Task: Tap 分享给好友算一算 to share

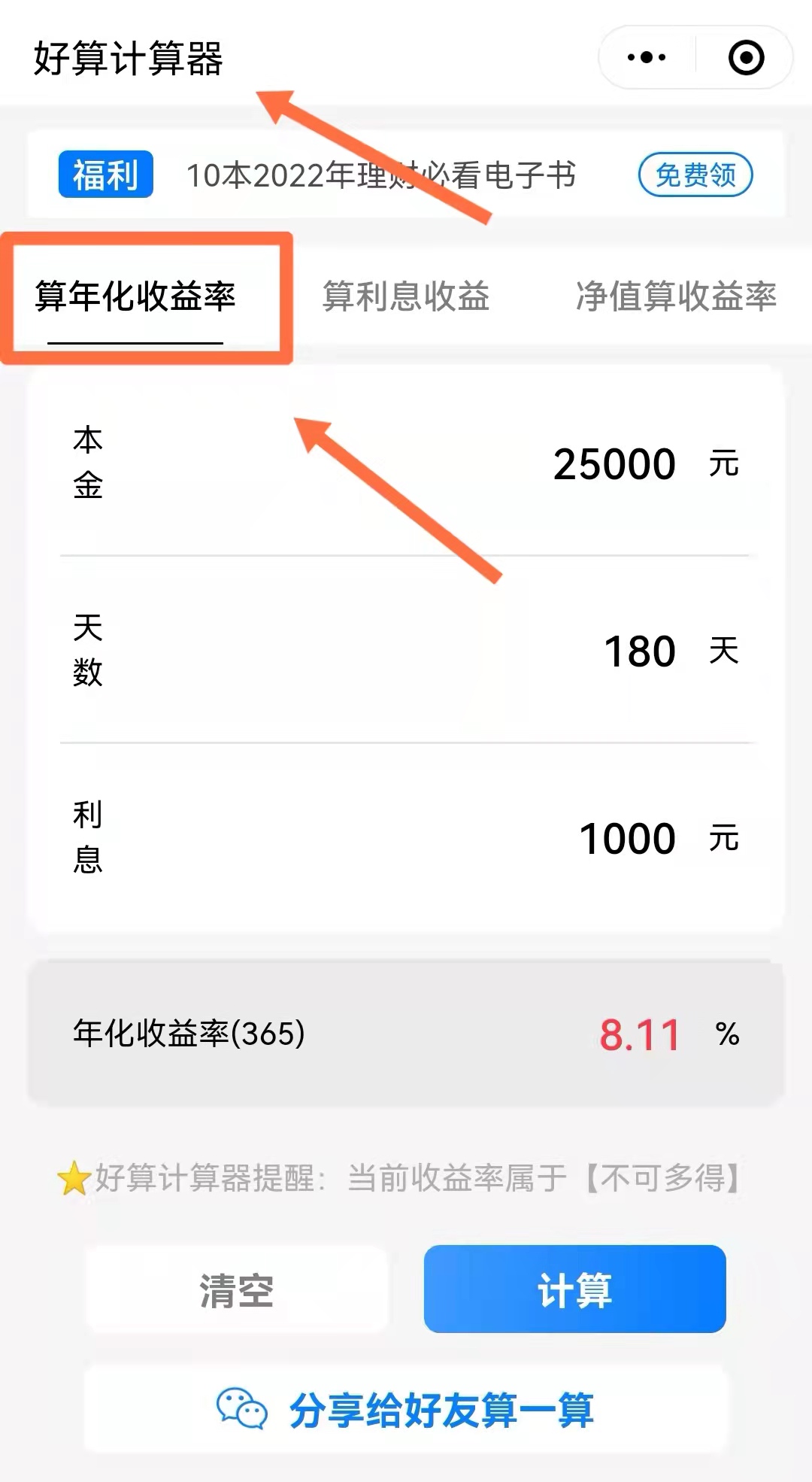Action: point(406,1410)
